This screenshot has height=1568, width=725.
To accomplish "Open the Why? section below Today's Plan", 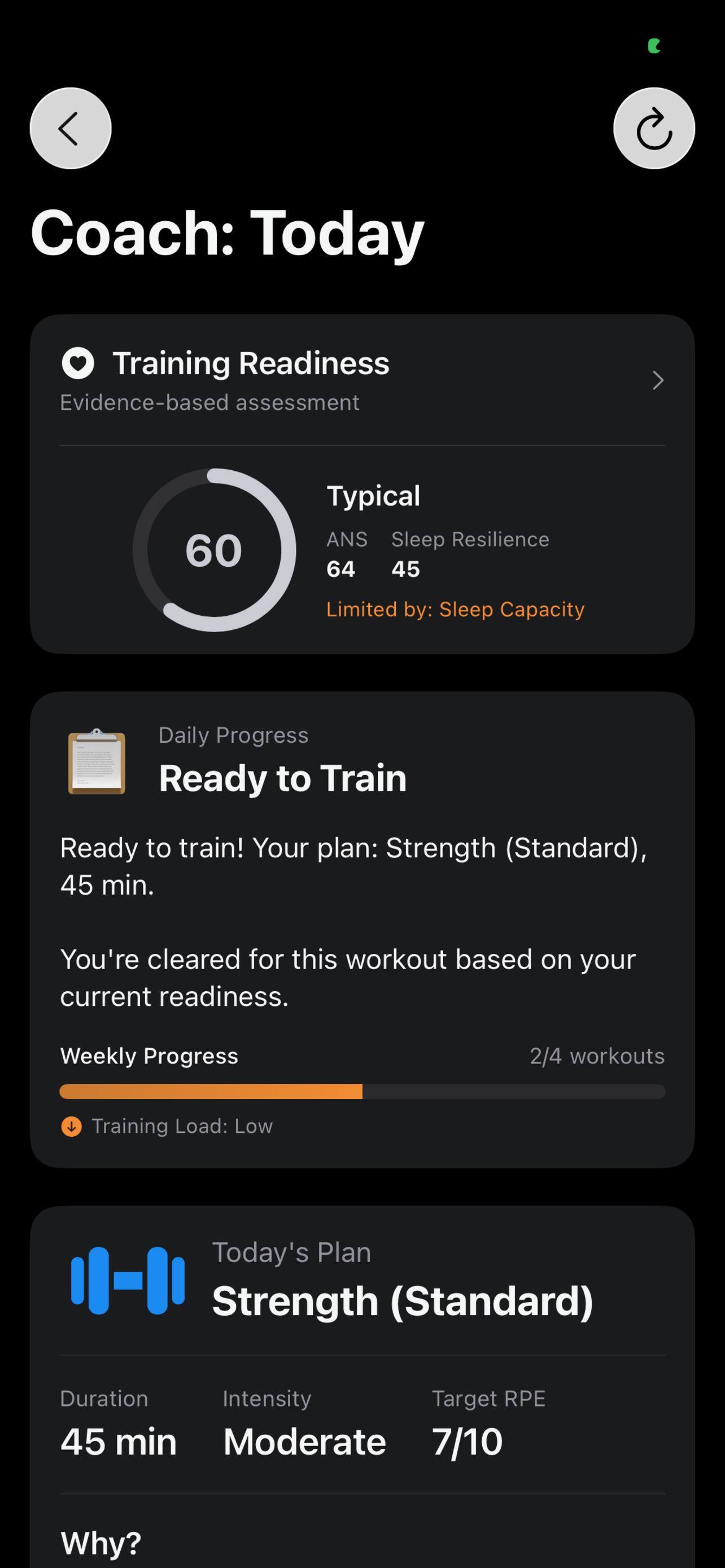I will [101, 1542].
